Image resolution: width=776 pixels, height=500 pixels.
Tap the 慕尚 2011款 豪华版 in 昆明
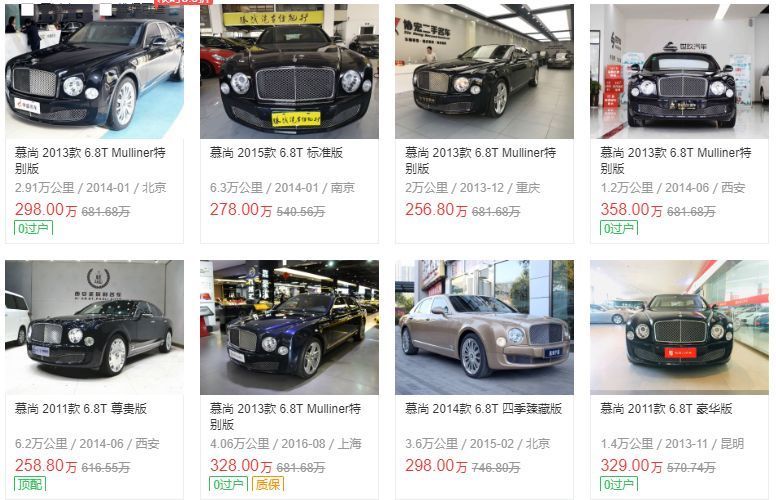(x=679, y=328)
